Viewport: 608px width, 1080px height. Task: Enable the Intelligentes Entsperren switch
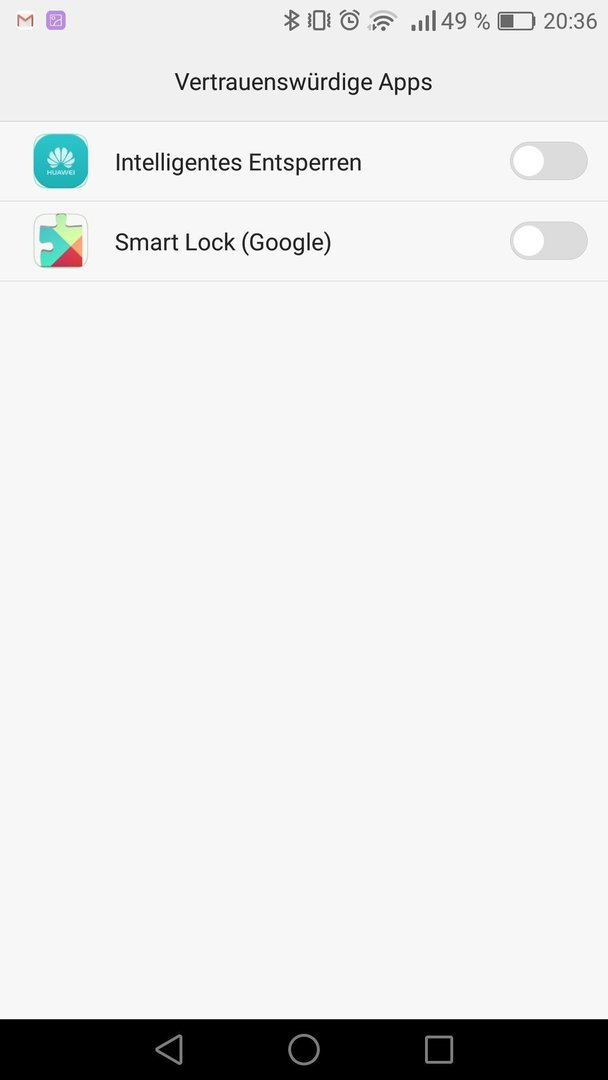[548, 161]
